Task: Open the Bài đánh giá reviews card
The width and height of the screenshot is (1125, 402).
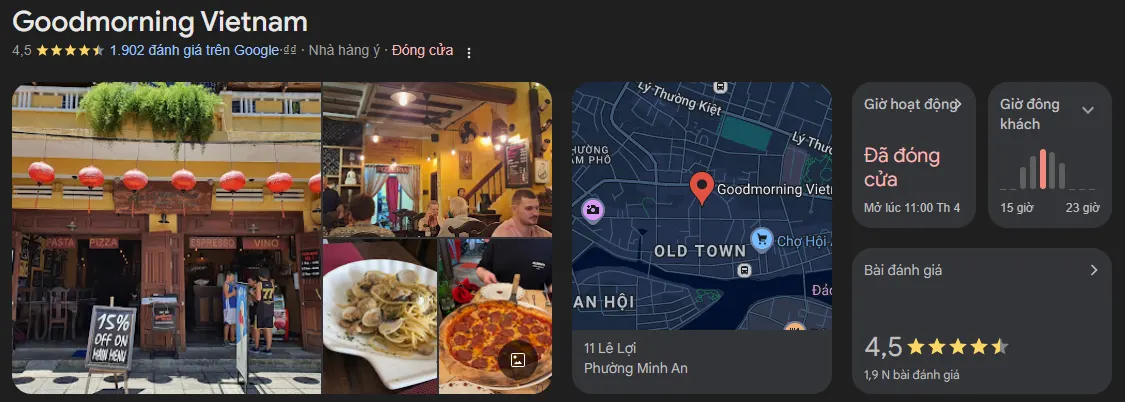Action: pos(981,321)
